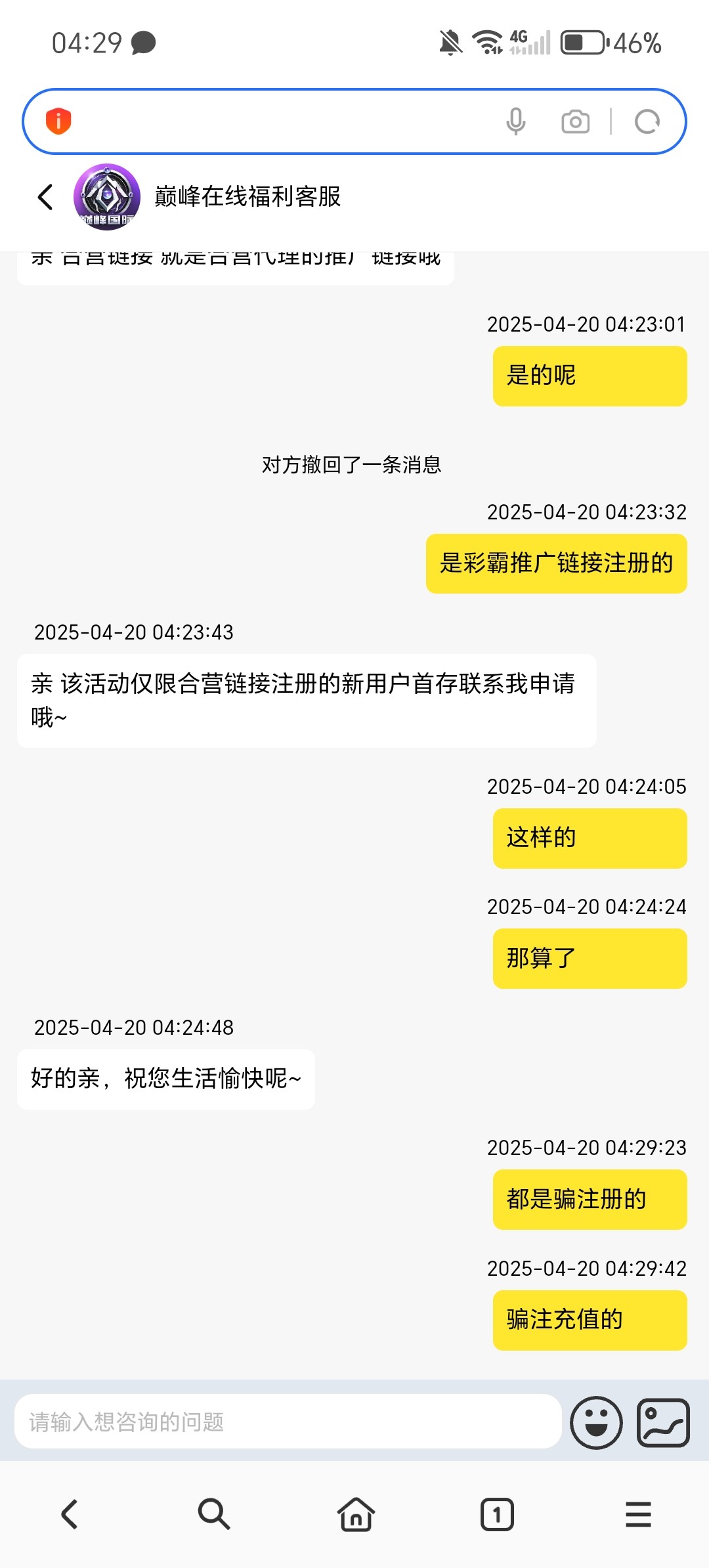The image size is (709, 1568).
Task: Open the browser menu
Action: pyautogui.click(x=638, y=1514)
